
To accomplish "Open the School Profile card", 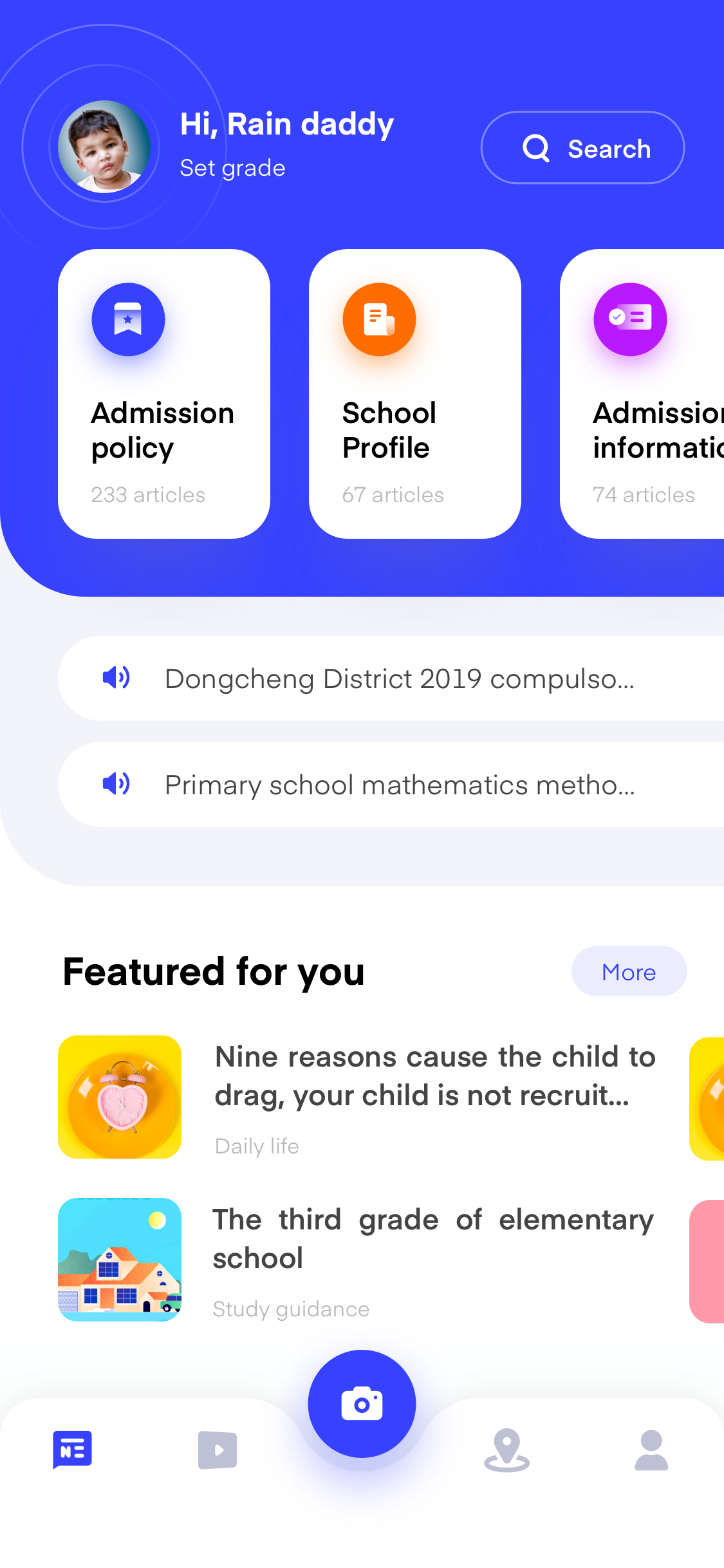I will [x=415, y=394].
